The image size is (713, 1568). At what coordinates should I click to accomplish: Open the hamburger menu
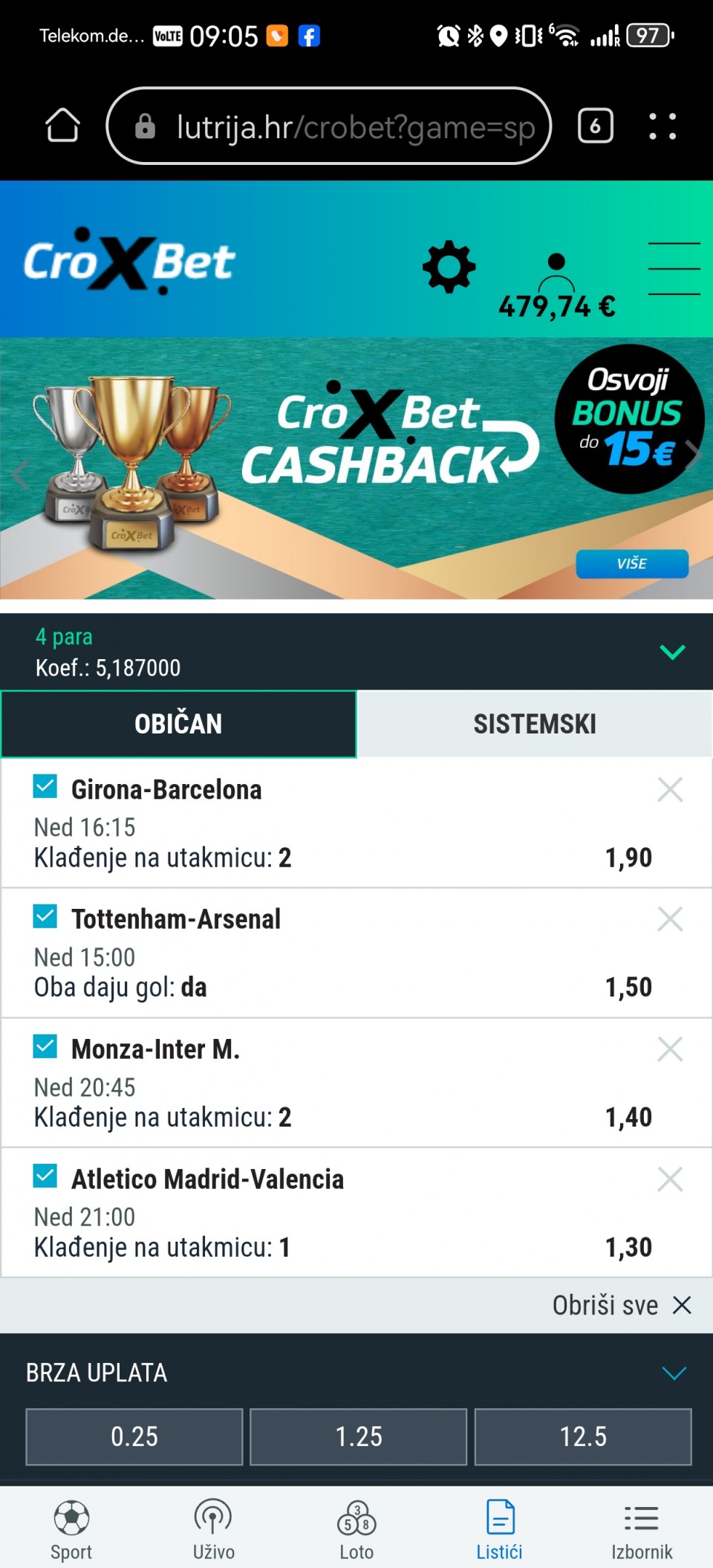tap(674, 268)
